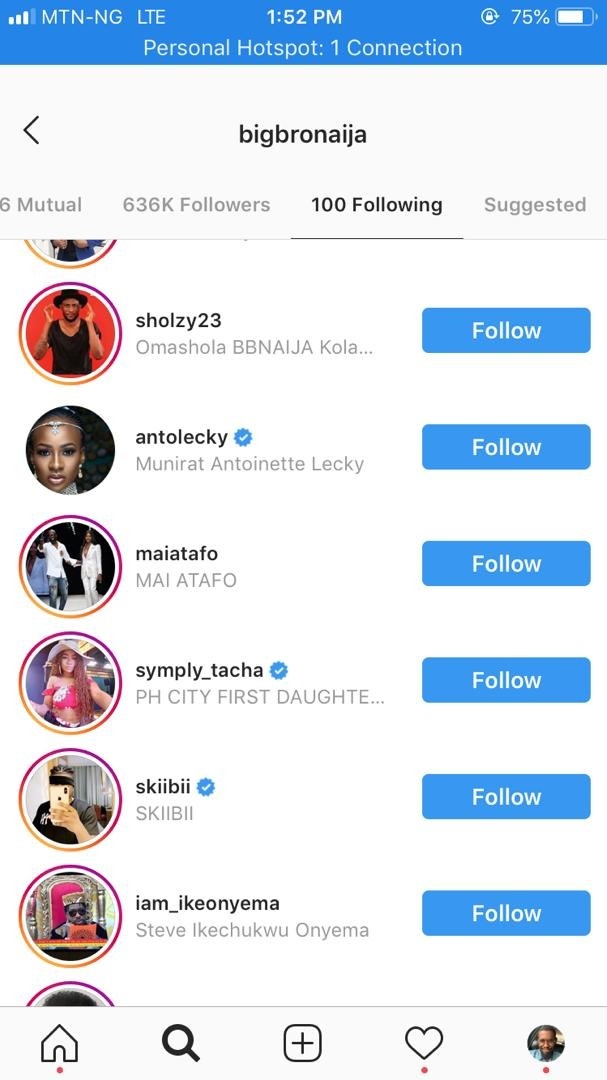The image size is (607, 1080).
Task: Follow sholzy23
Action: [506, 331]
